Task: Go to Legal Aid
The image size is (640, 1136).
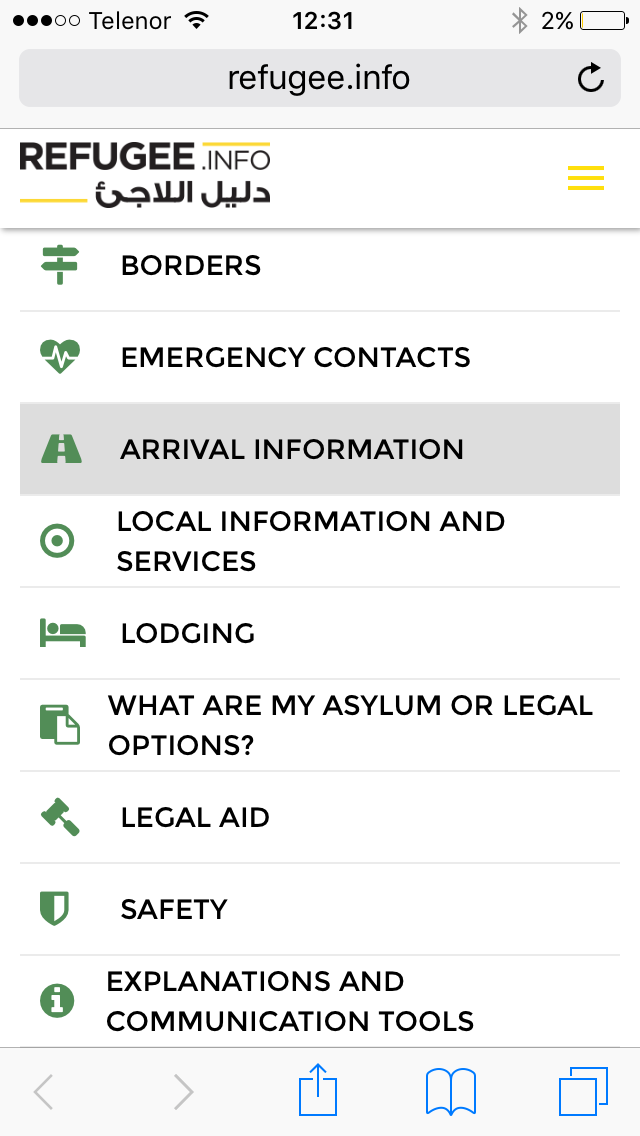Action: 320,817
